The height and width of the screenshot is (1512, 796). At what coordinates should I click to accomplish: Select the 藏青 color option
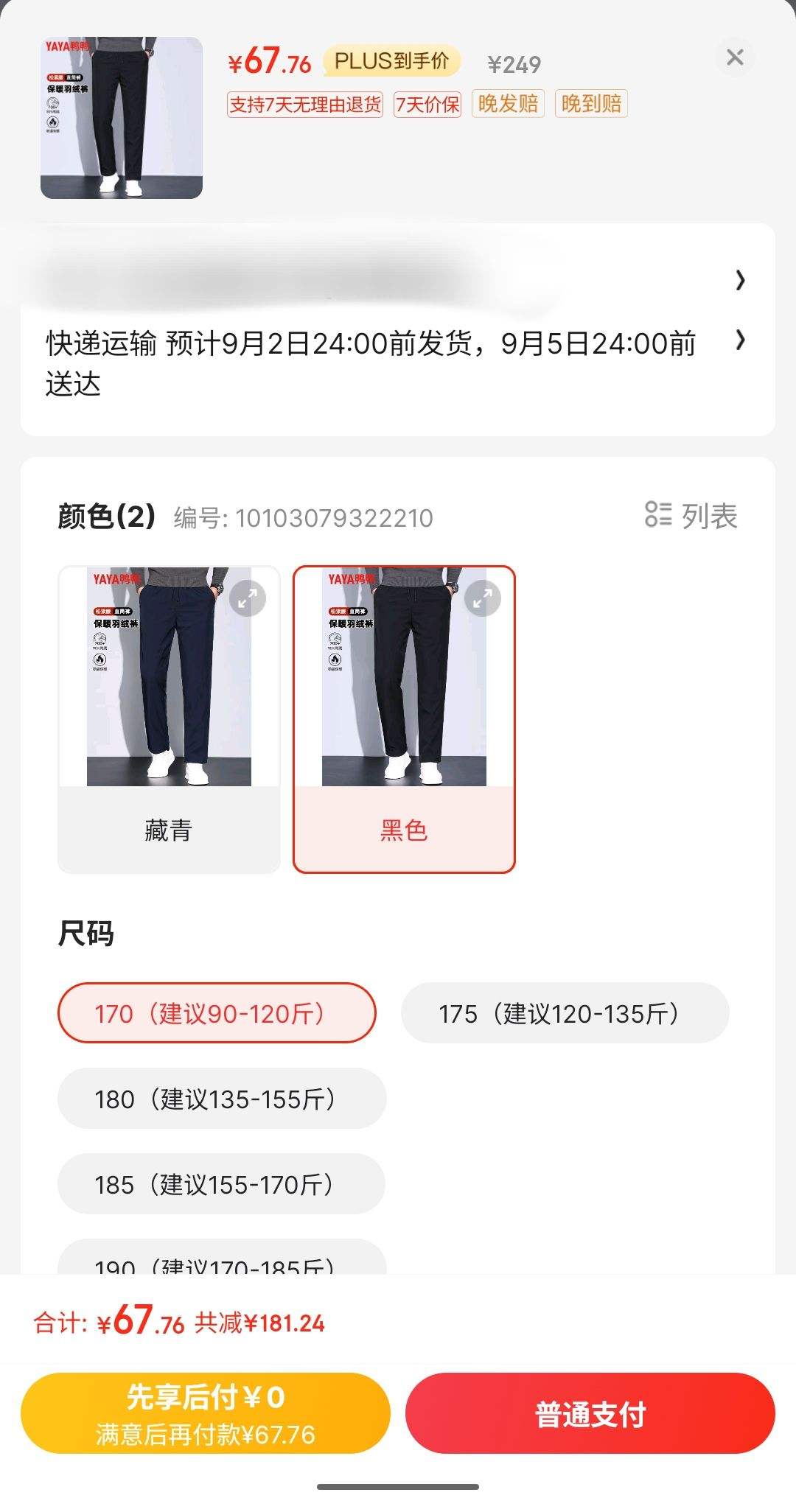pos(169,719)
